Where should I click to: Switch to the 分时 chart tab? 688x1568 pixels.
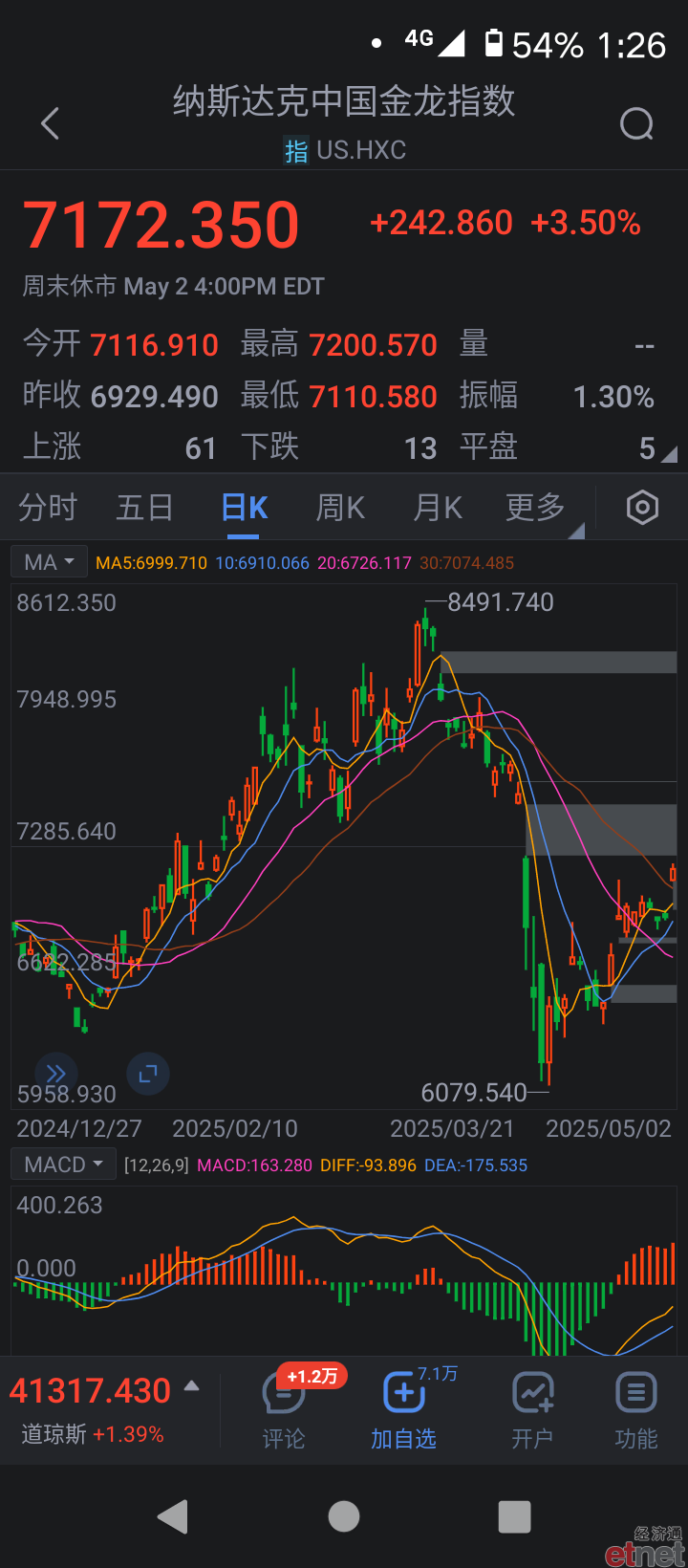point(48,508)
